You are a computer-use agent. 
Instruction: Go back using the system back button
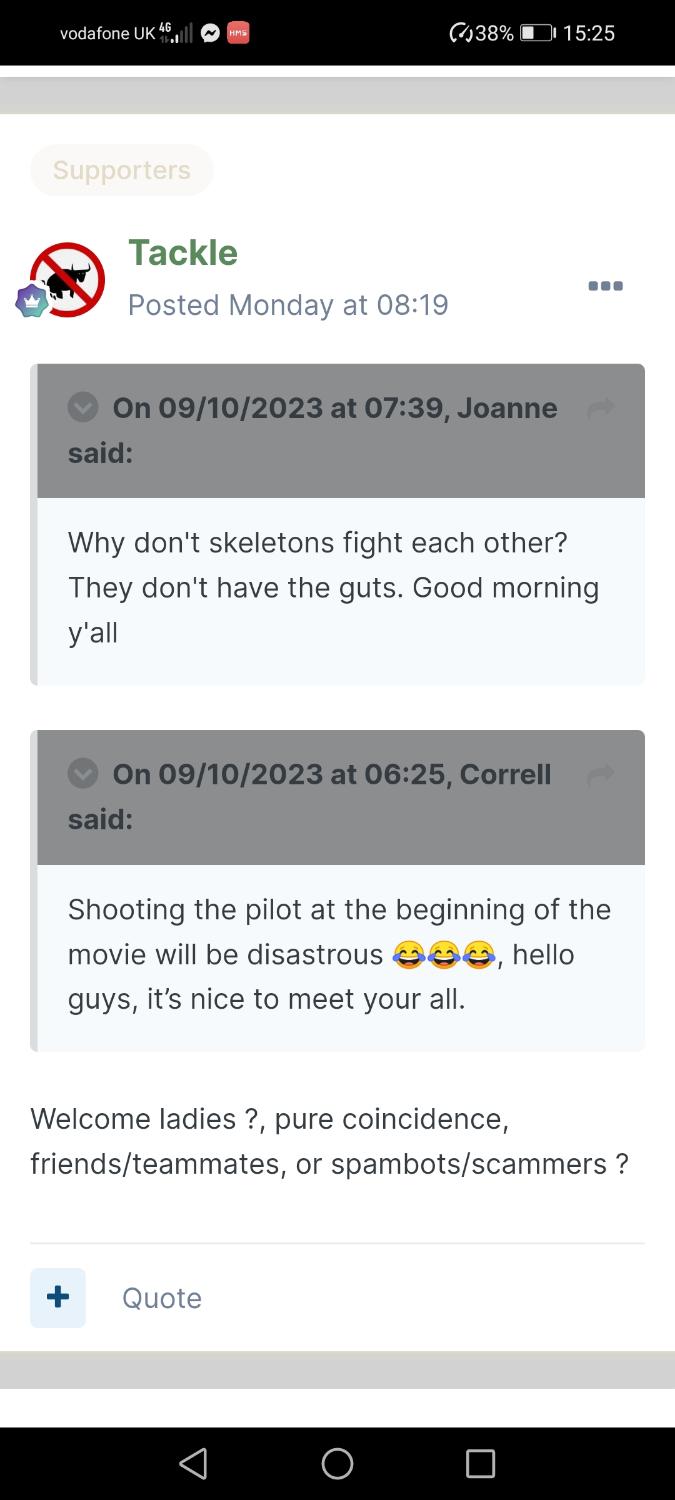click(x=193, y=1464)
